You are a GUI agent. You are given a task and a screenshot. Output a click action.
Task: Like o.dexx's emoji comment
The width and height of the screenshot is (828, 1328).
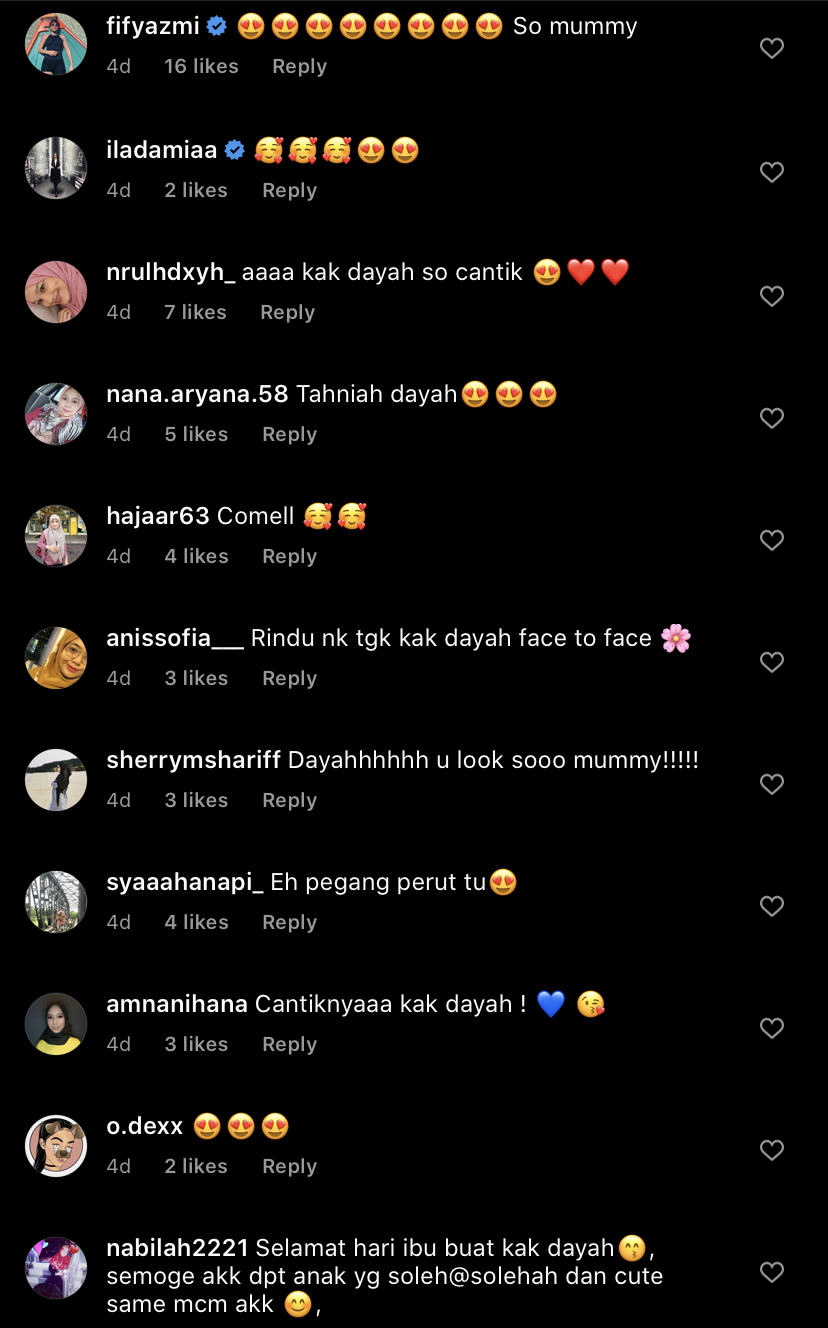(x=771, y=1150)
